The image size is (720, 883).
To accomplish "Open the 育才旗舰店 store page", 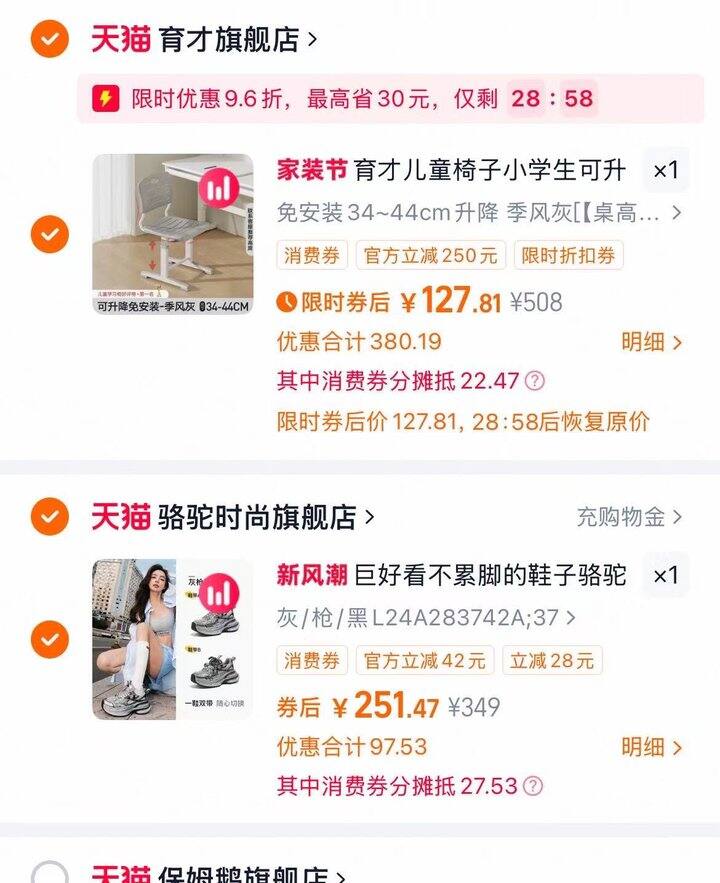I will (x=230, y=40).
